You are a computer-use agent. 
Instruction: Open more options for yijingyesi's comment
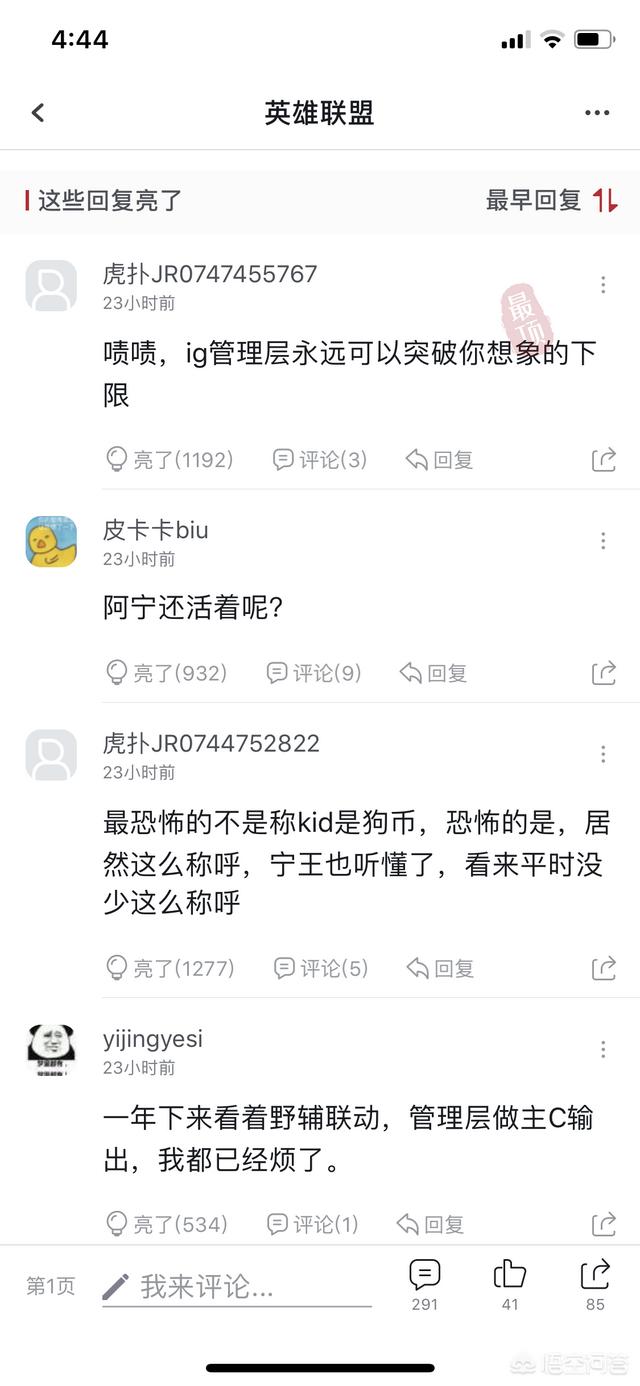603,1049
